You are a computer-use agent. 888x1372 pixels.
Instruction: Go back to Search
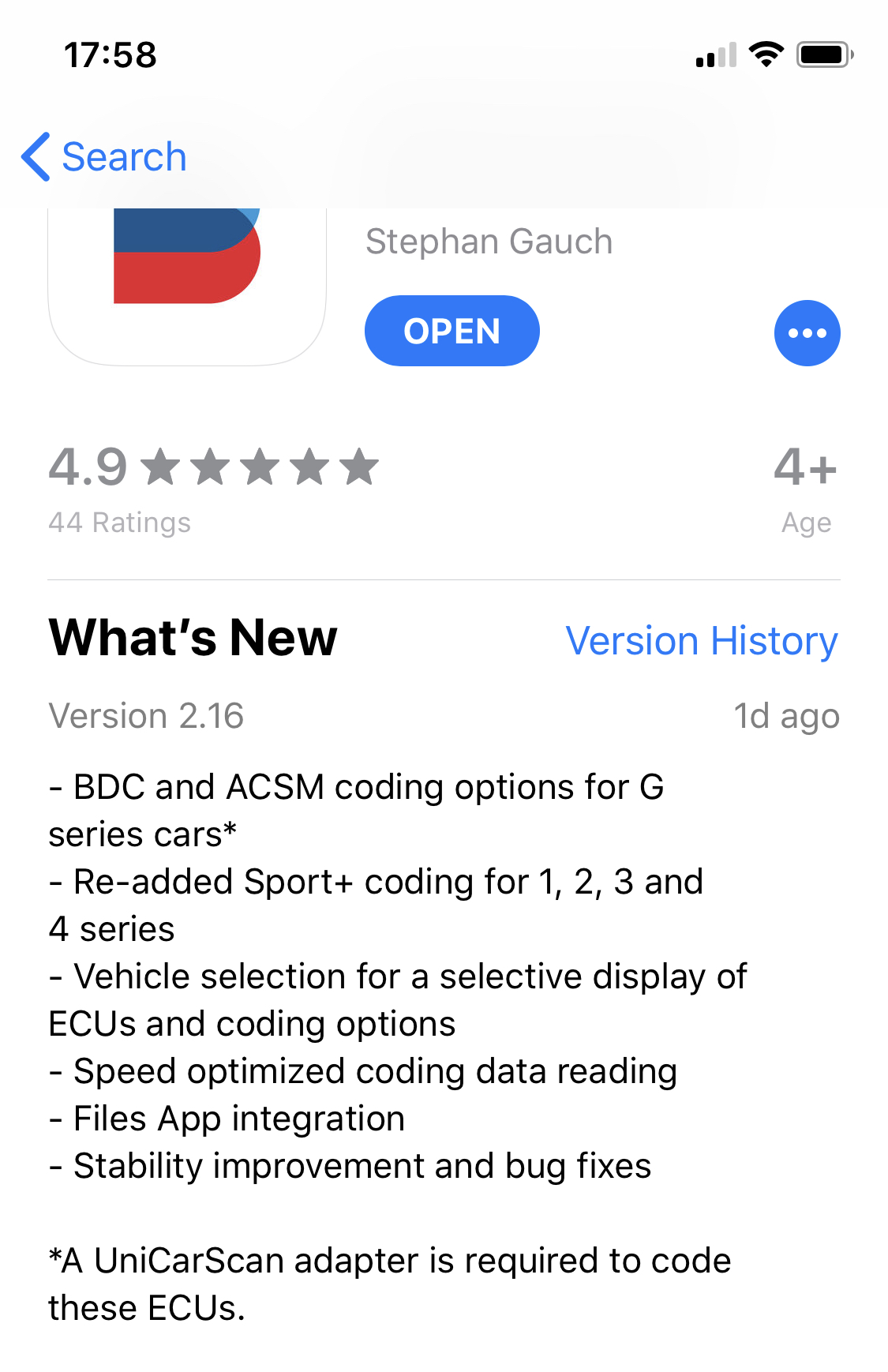tap(104, 157)
